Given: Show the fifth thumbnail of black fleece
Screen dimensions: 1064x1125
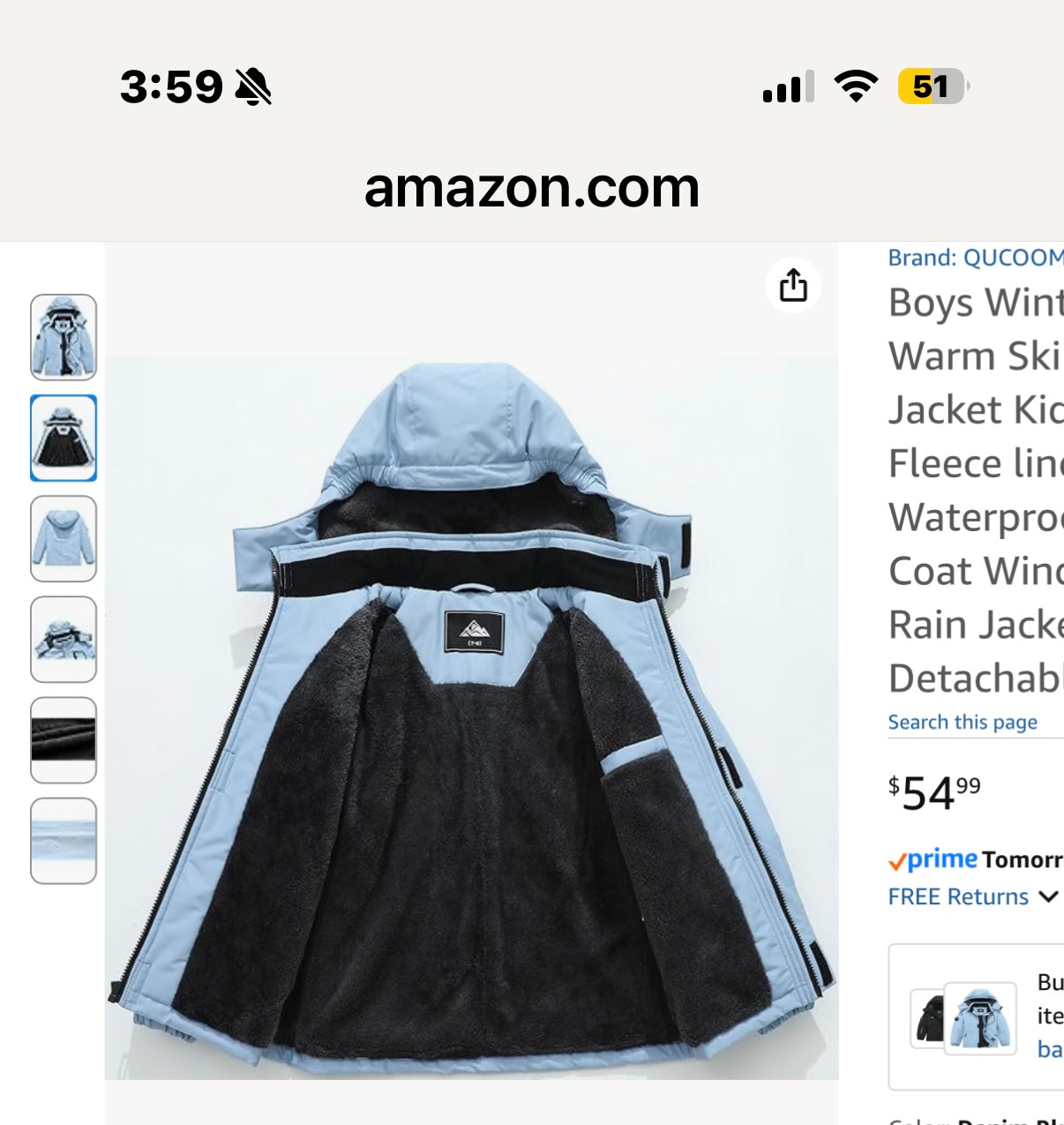Looking at the screenshot, I should [64, 739].
